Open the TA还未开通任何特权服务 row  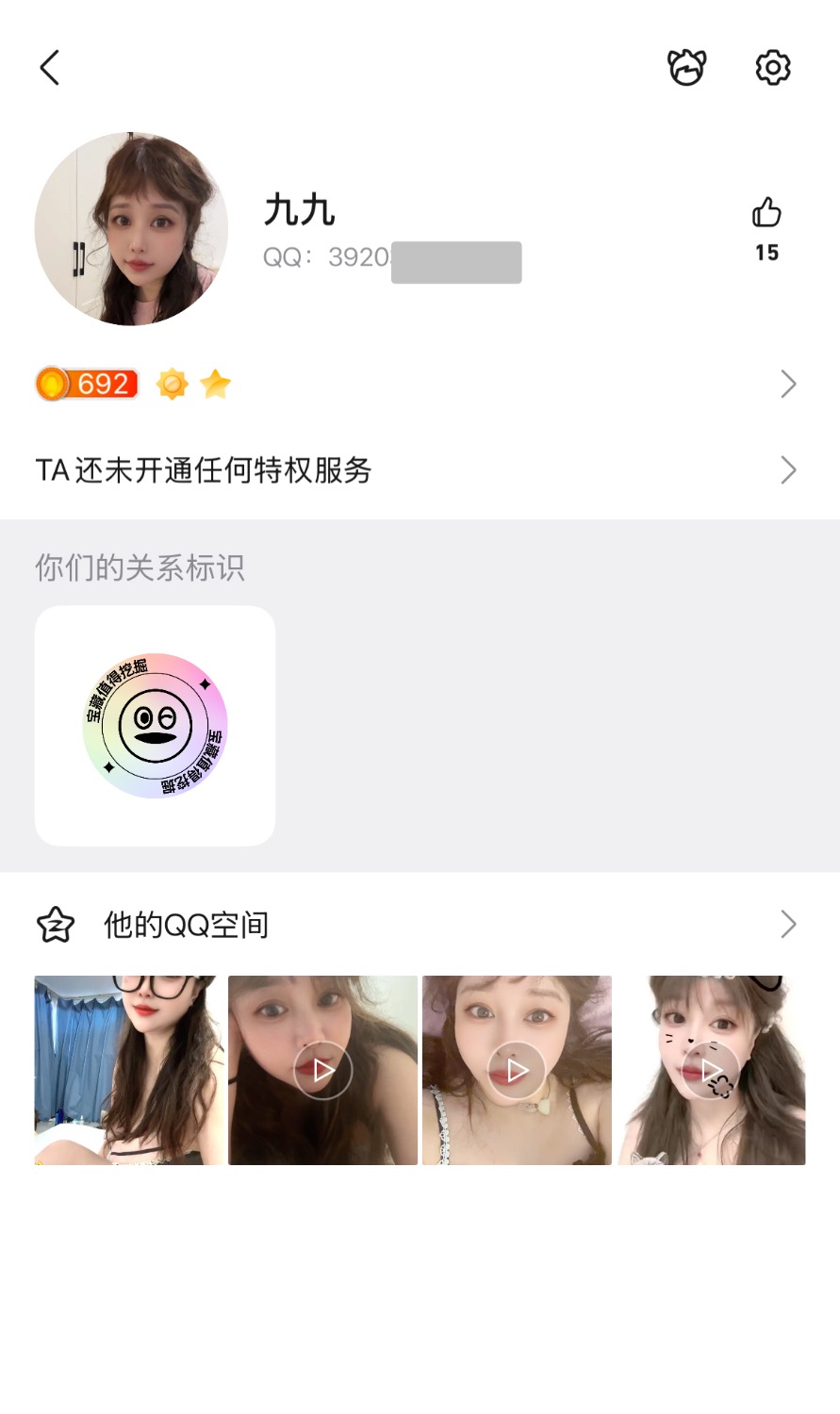415,469
